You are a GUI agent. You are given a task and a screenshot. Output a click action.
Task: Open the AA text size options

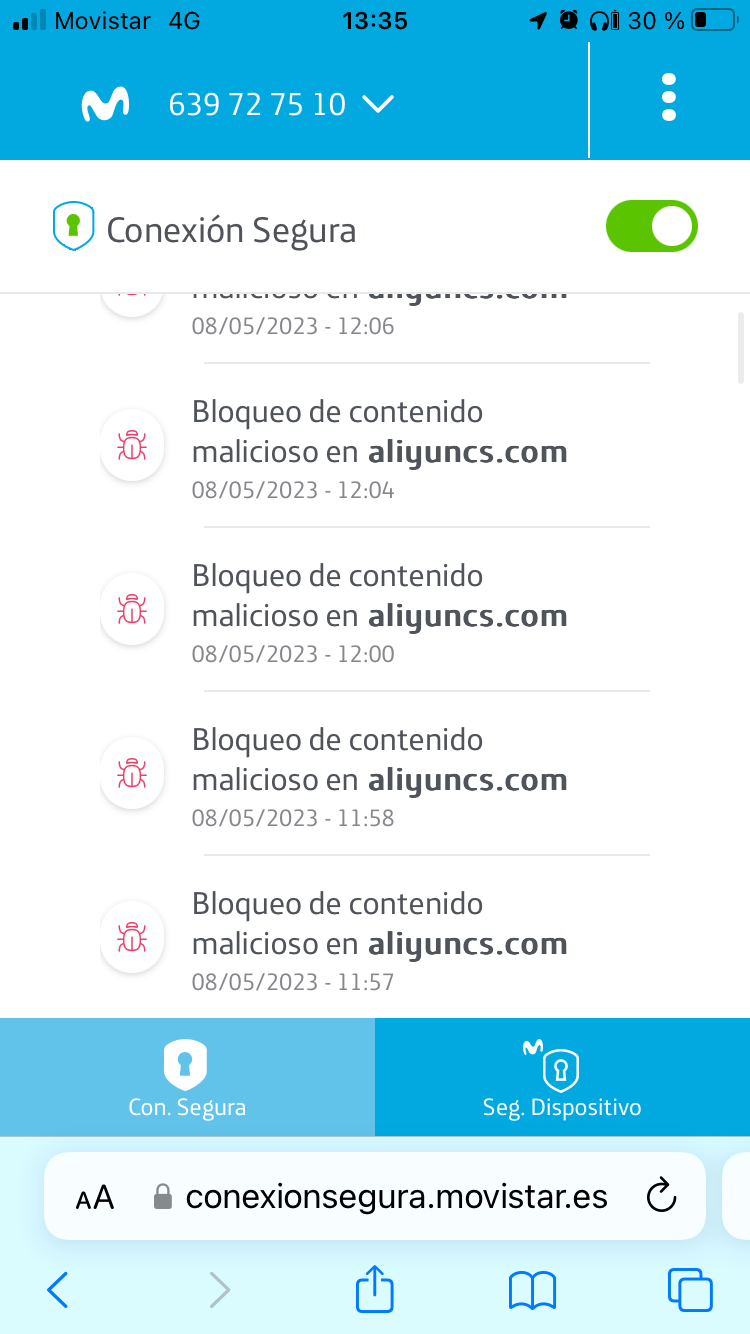(95, 1197)
